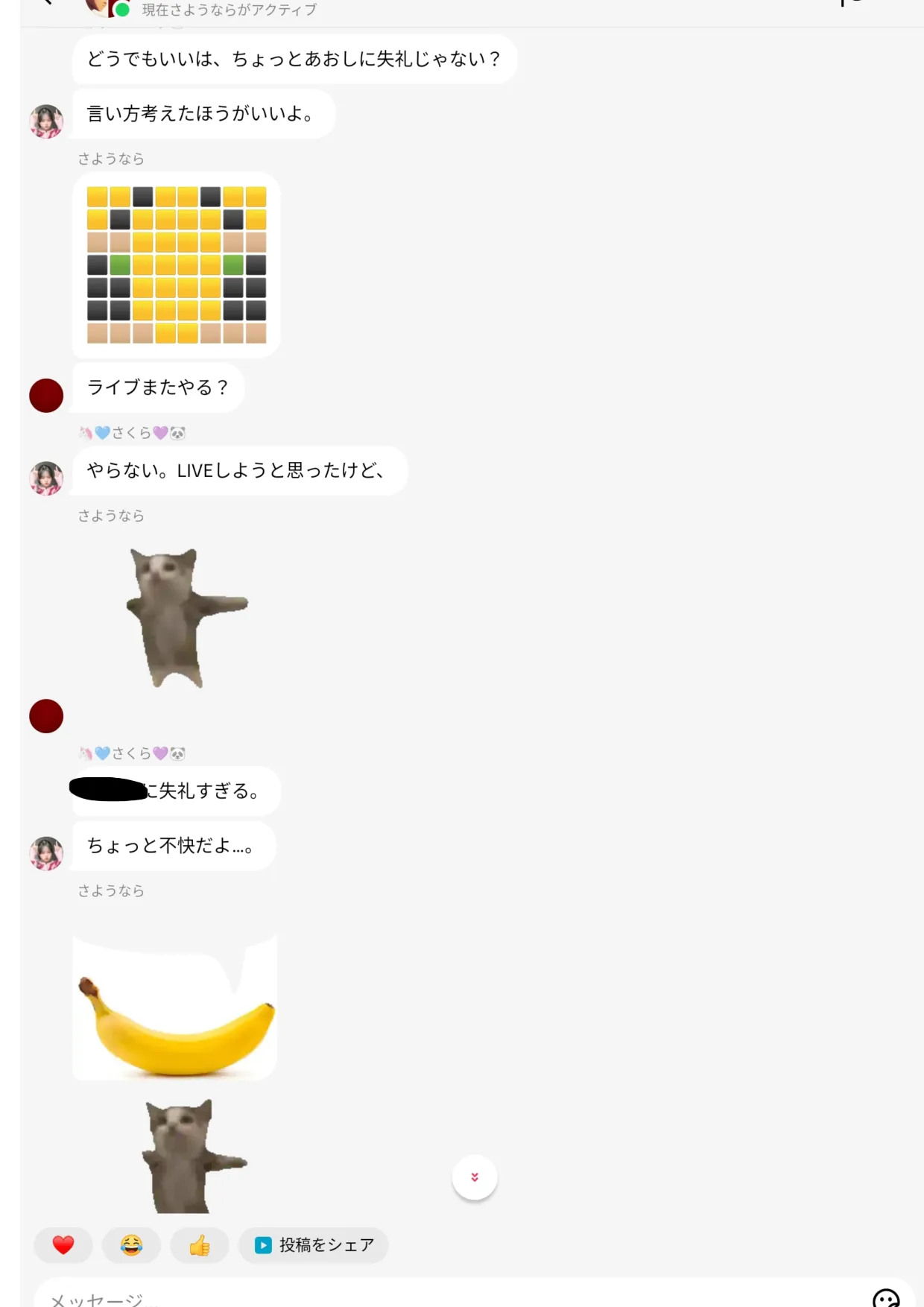Open the dark red avatar beside ライブまたやる？
924x1307 pixels.
point(46,396)
